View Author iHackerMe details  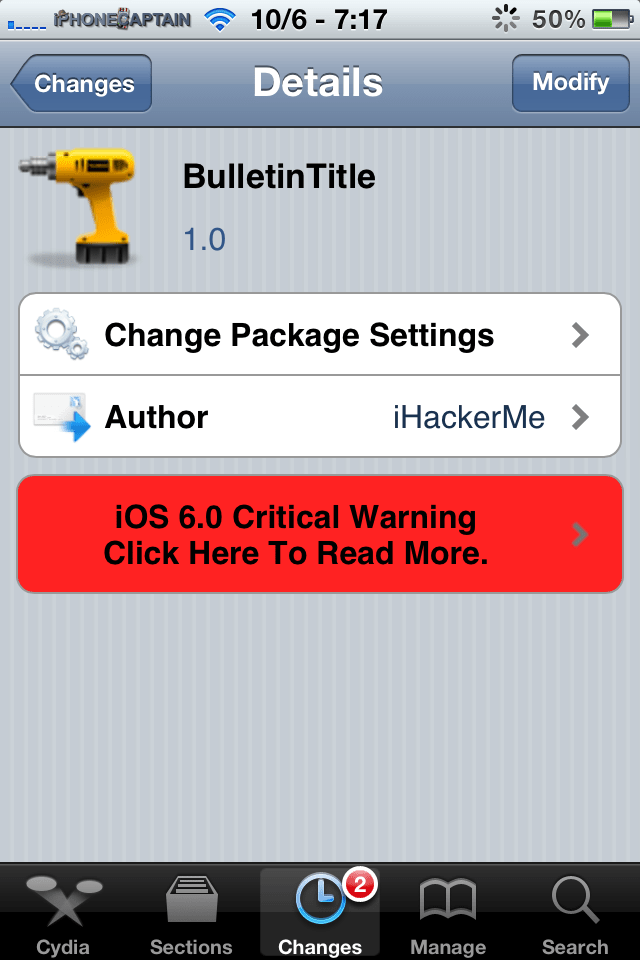[320, 416]
